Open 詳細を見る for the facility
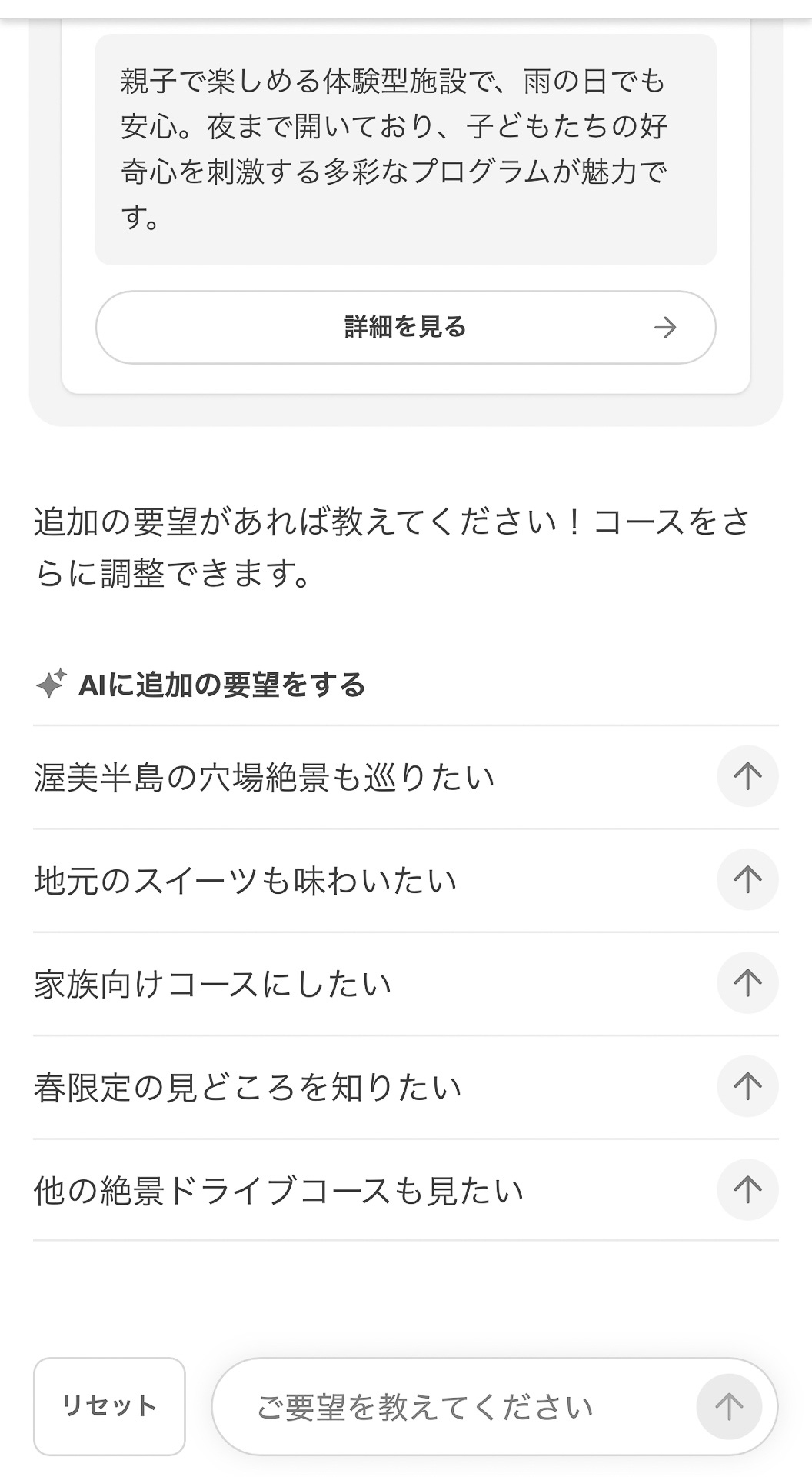This screenshot has height=1477, width=812. click(x=405, y=327)
